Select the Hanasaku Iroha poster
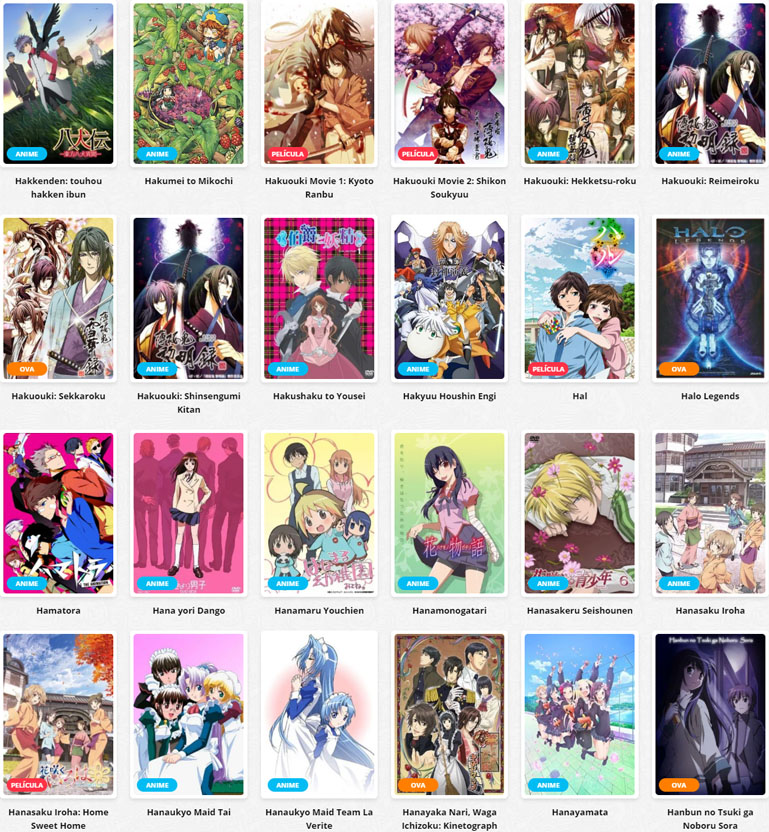The width and height of the screenshot is (769, 832). pyautogui.click(x=709, y=510)
